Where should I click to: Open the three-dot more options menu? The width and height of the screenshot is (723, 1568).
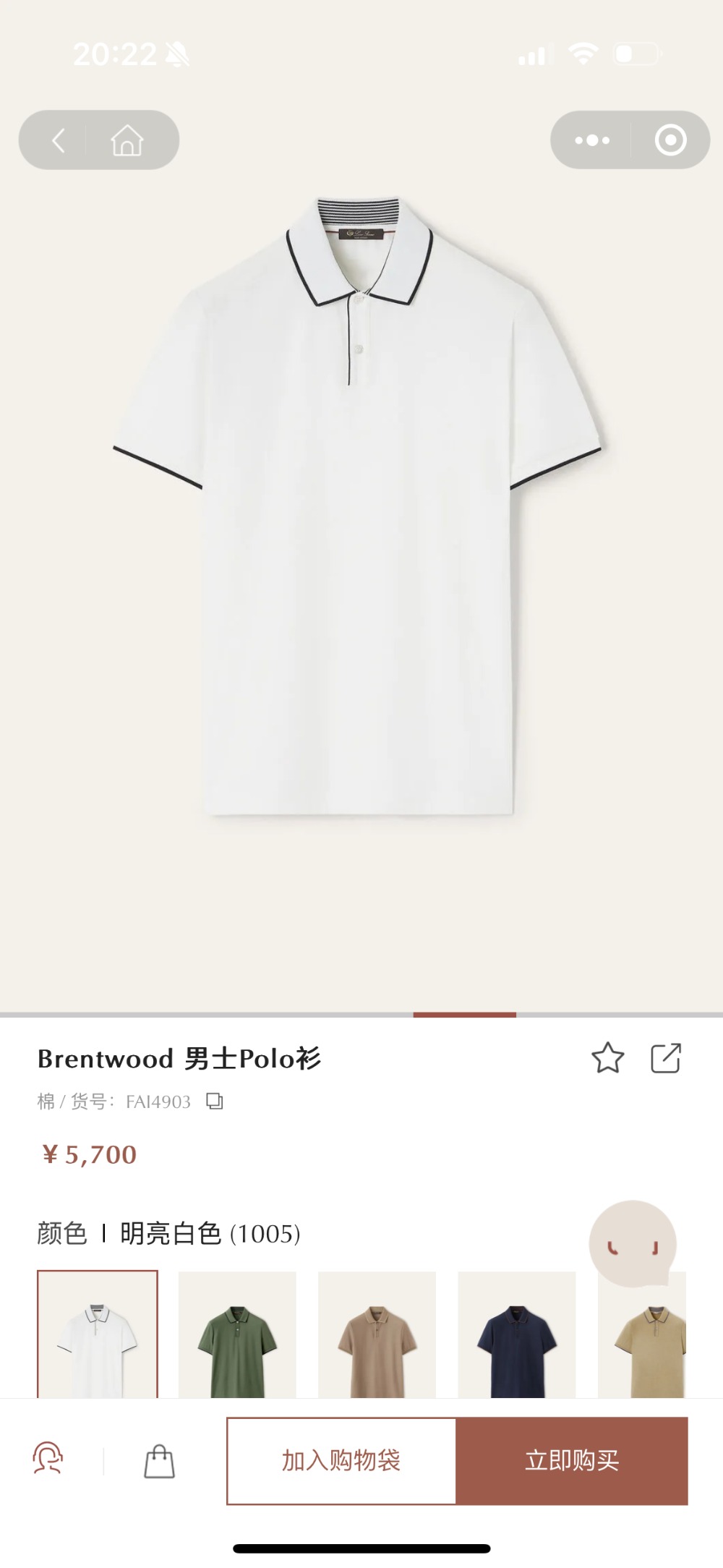[592, 140]
